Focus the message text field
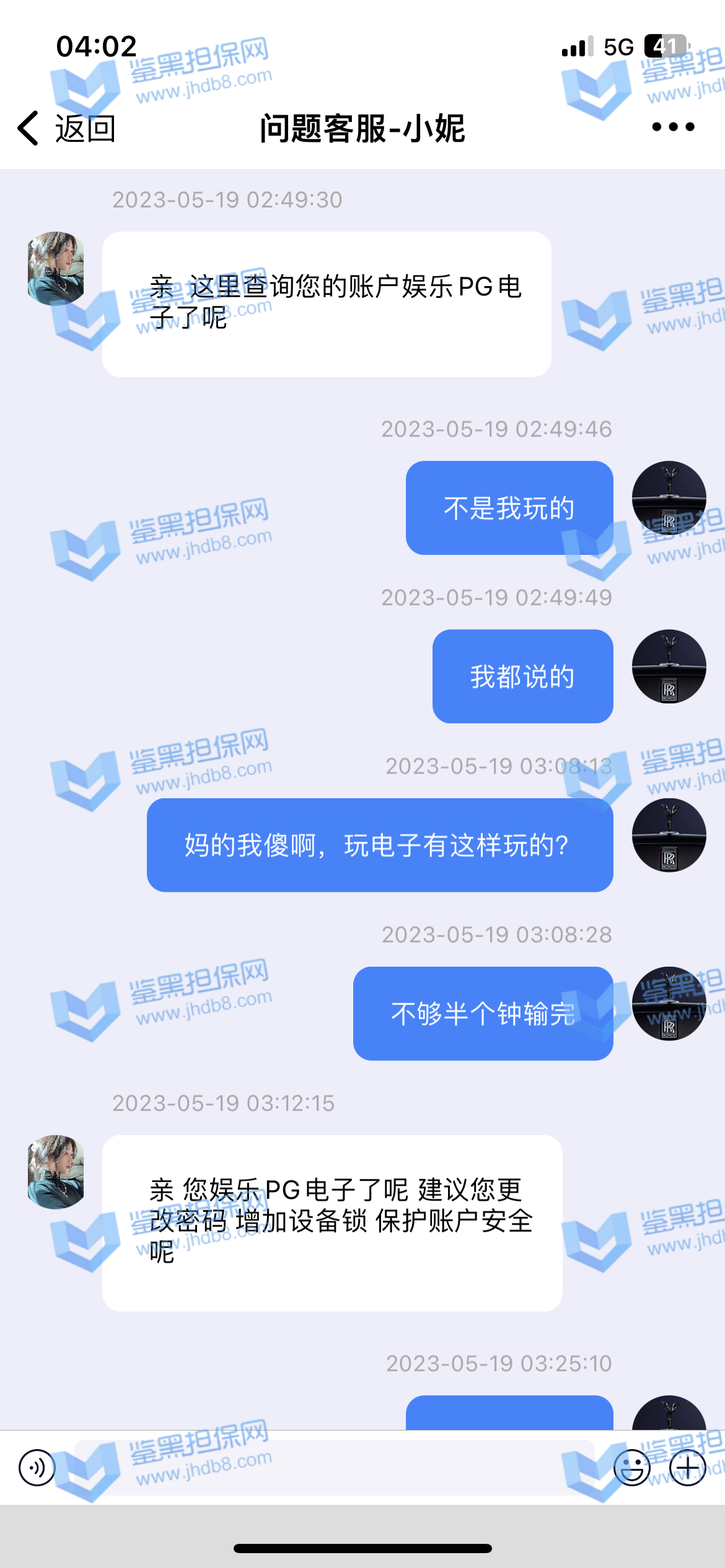725x1568 pixels. (x=335, y=1468)
